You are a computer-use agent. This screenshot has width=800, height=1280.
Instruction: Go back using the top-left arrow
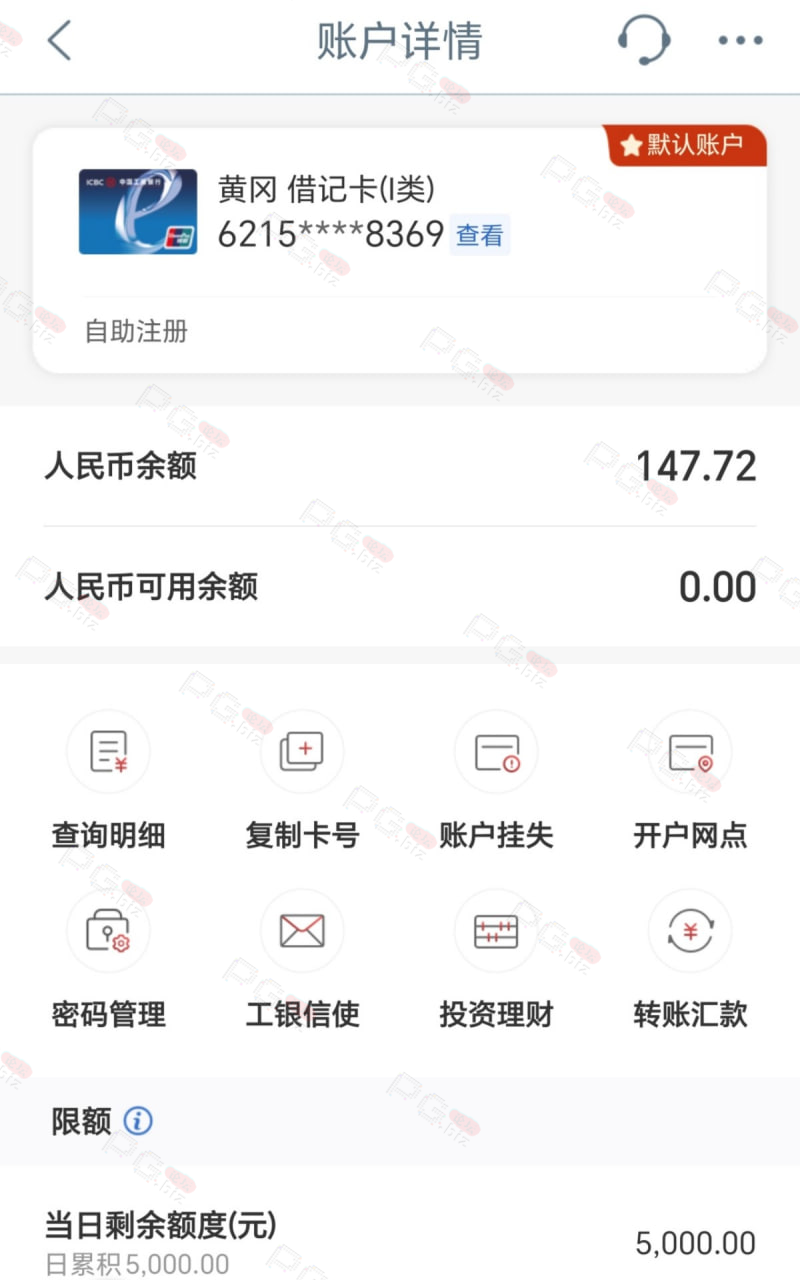(59, 41)
